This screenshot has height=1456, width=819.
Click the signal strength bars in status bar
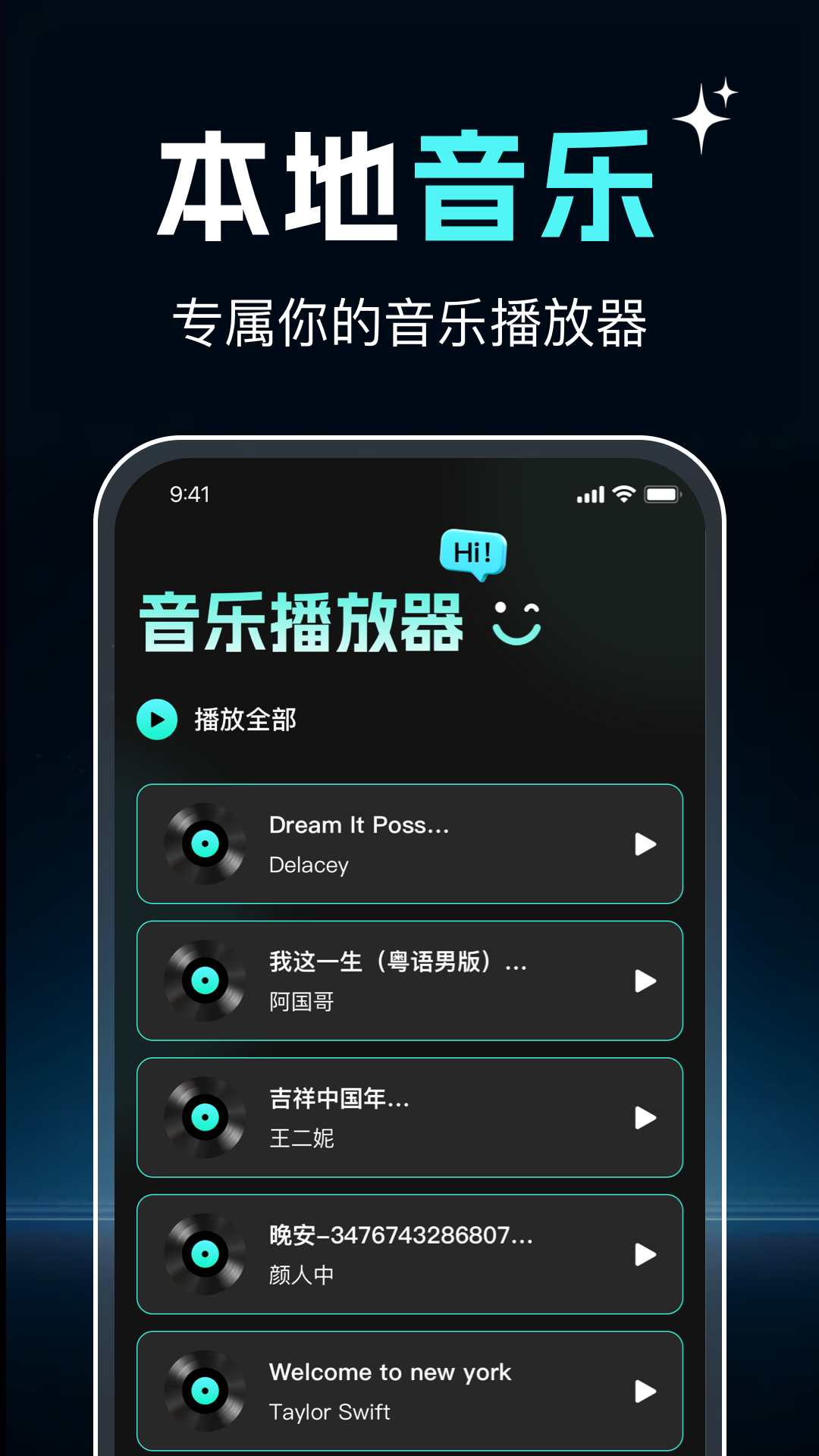click(x=591, y=494)
